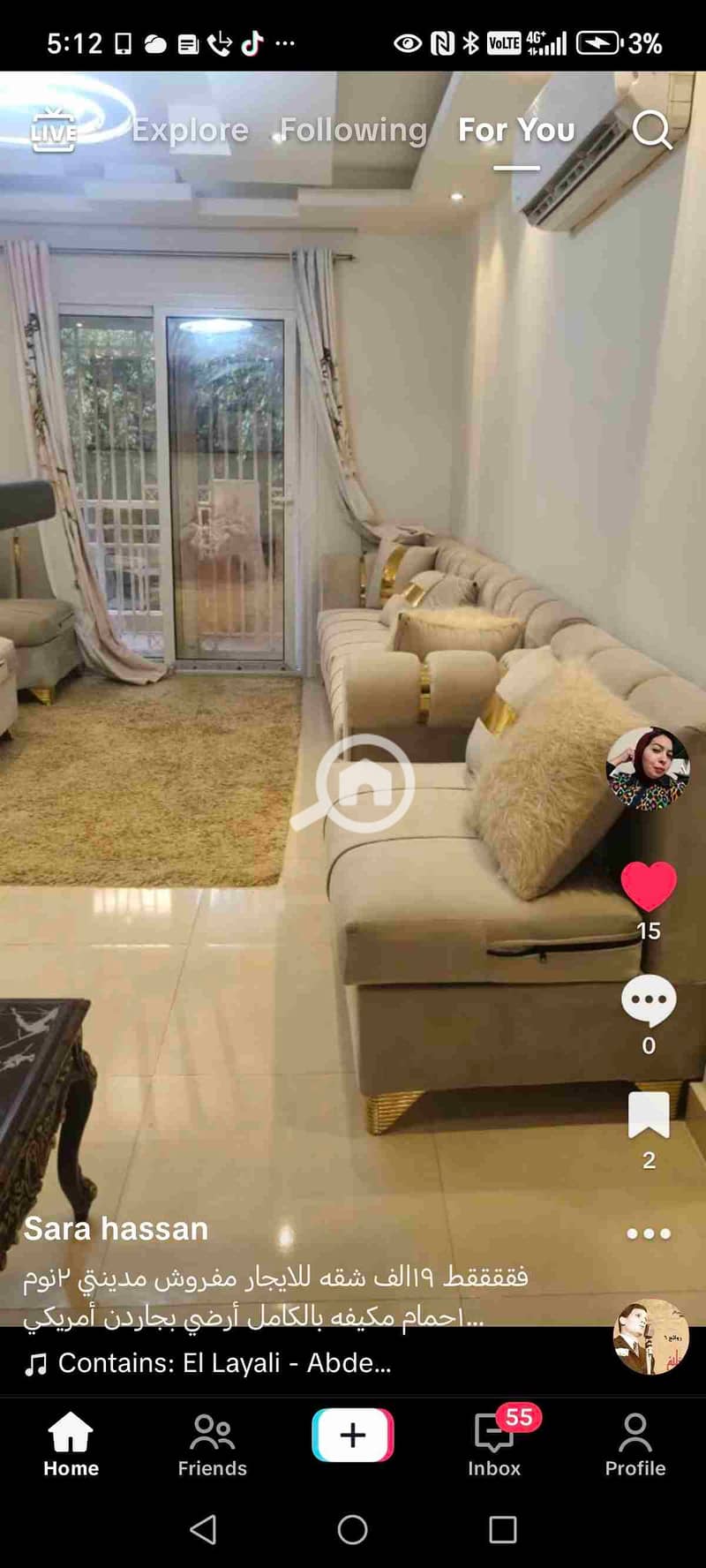
Task: Open the comments bubble
Action: 649,1001
